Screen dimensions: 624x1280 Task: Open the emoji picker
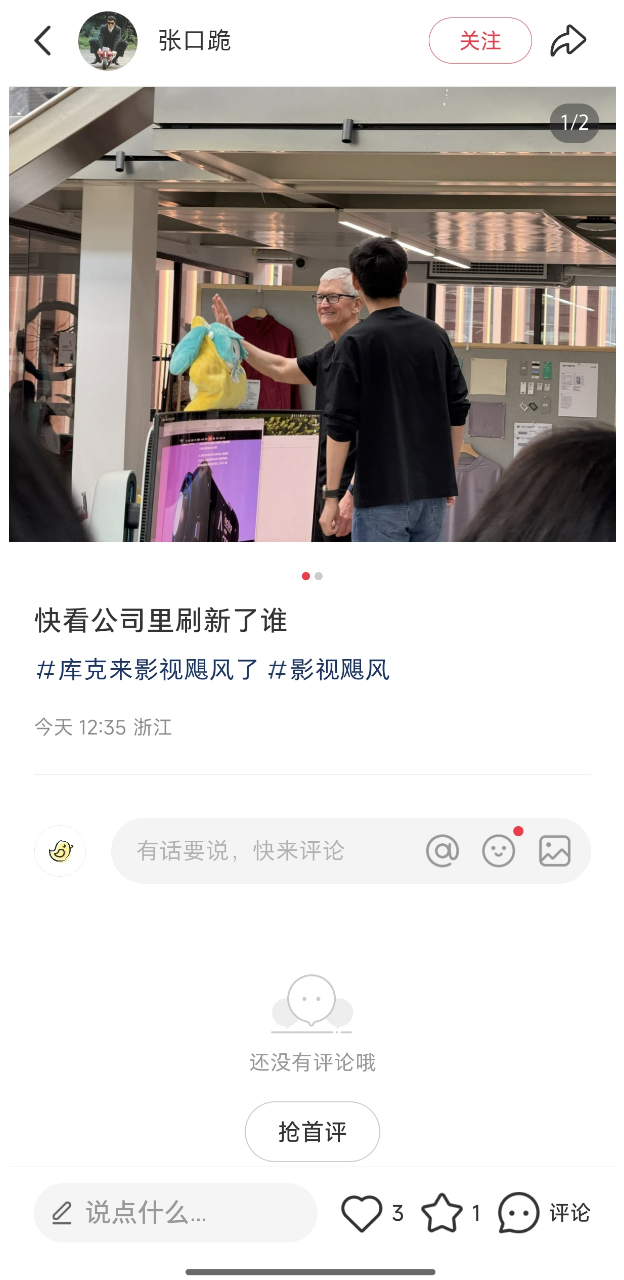click(498, 851)
